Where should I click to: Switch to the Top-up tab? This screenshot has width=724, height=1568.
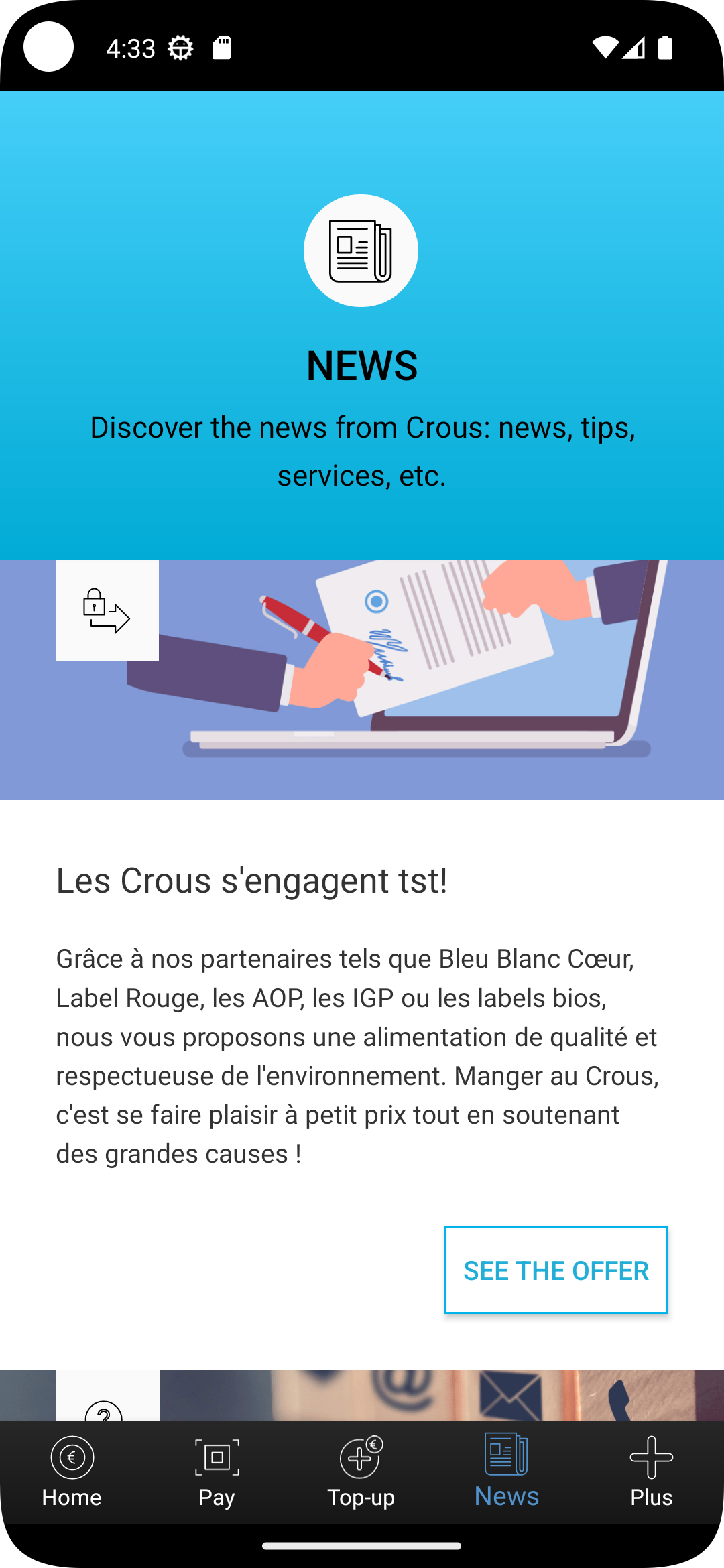tap(361, 1472)
